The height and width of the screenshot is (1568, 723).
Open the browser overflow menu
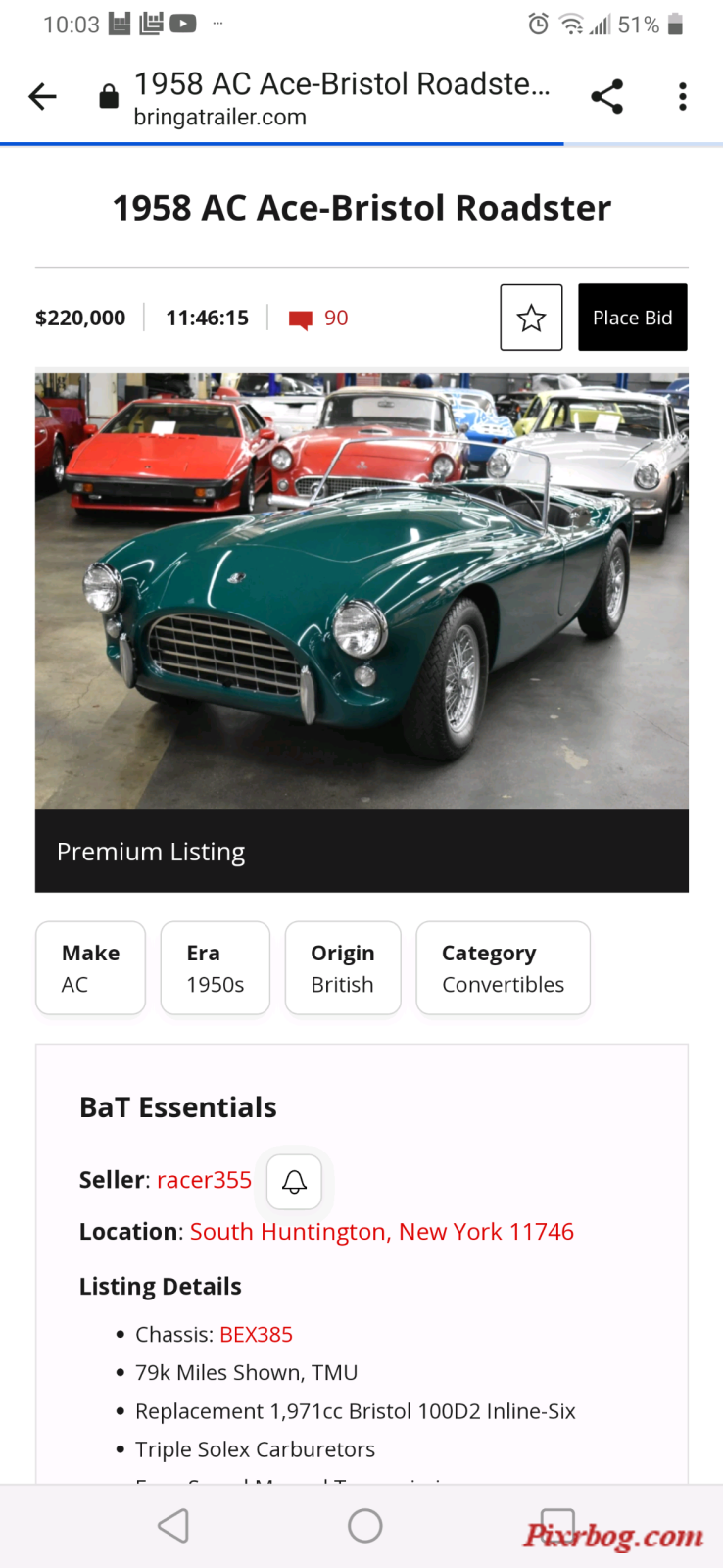[x=682, y=96]
